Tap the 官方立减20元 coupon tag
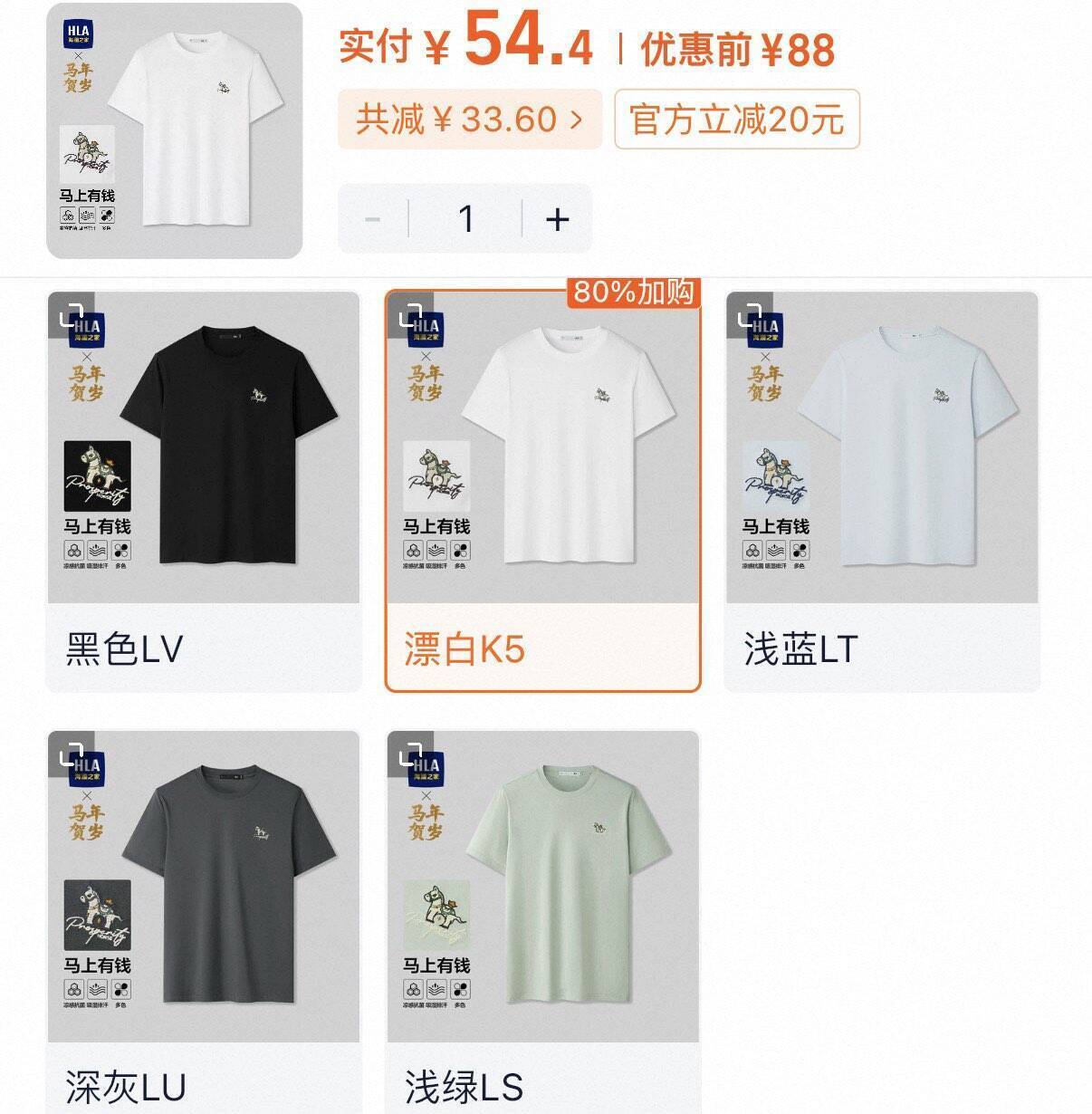Screen dimensions: 1092x1114 (x=736, y=119)
